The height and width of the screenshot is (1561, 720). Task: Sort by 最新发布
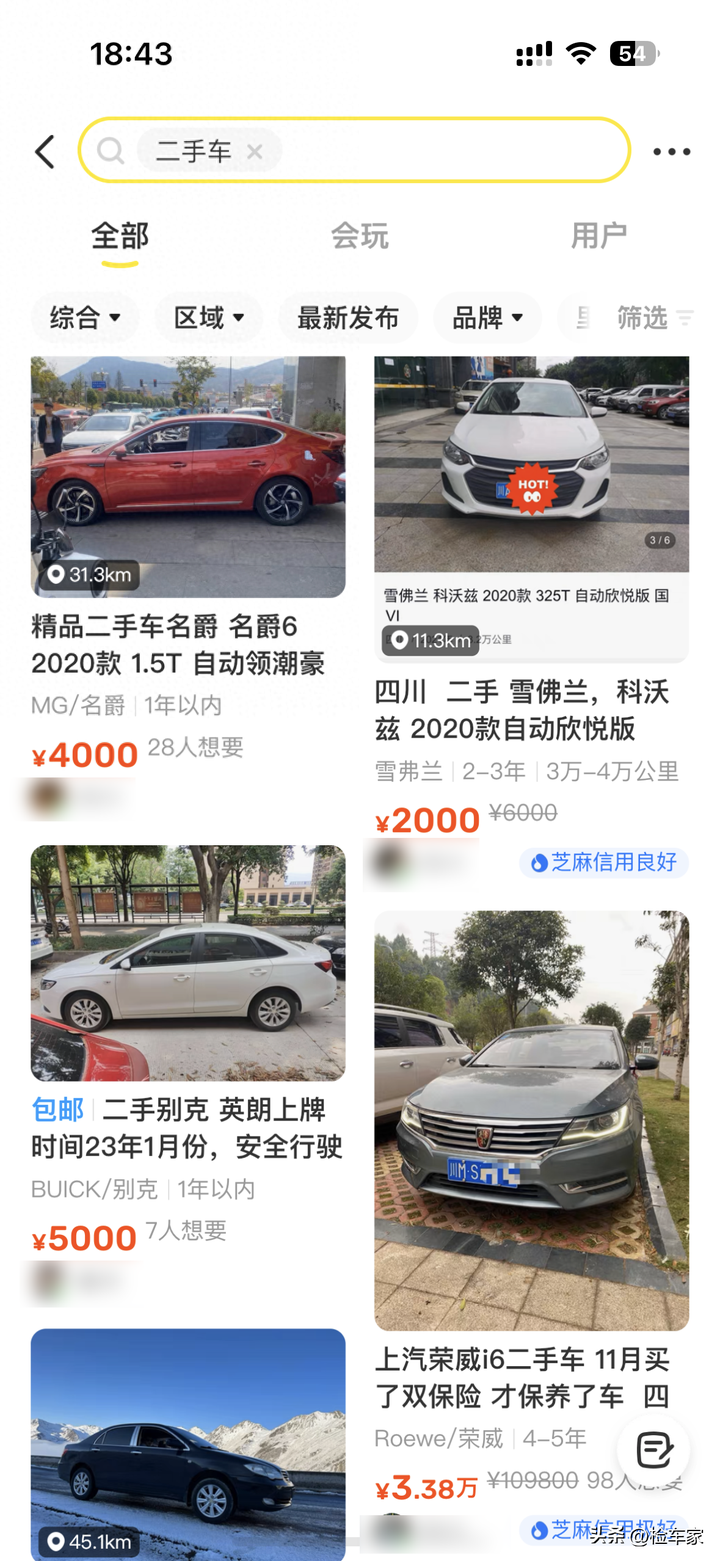coord(348,318)
